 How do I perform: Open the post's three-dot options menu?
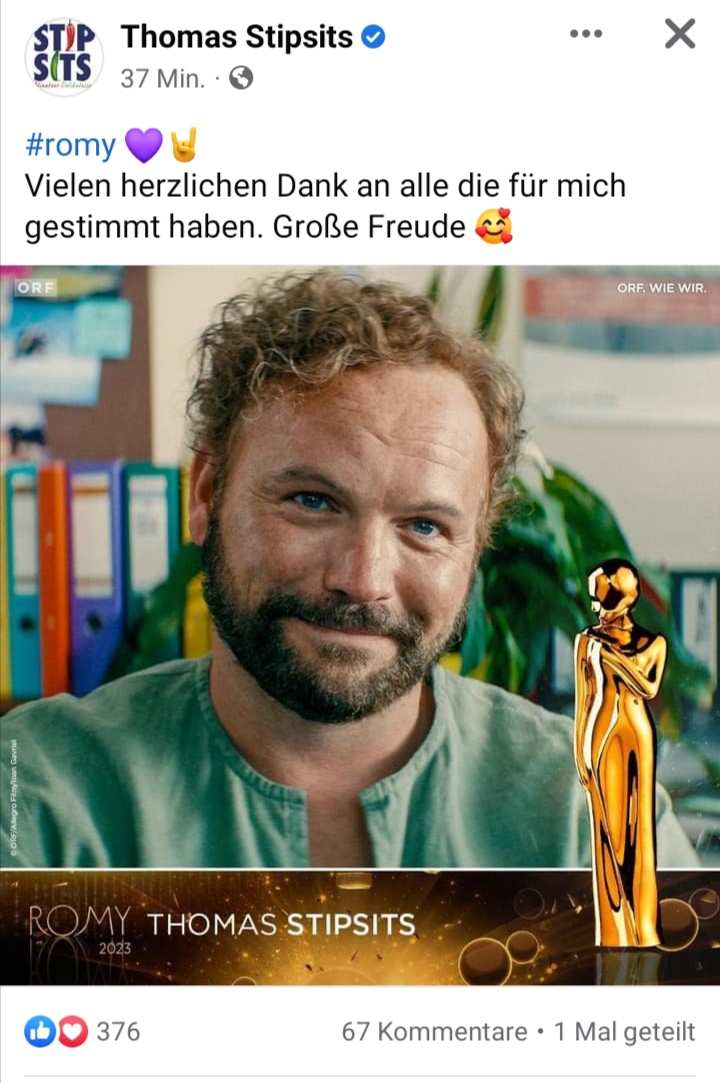point(586,34)
